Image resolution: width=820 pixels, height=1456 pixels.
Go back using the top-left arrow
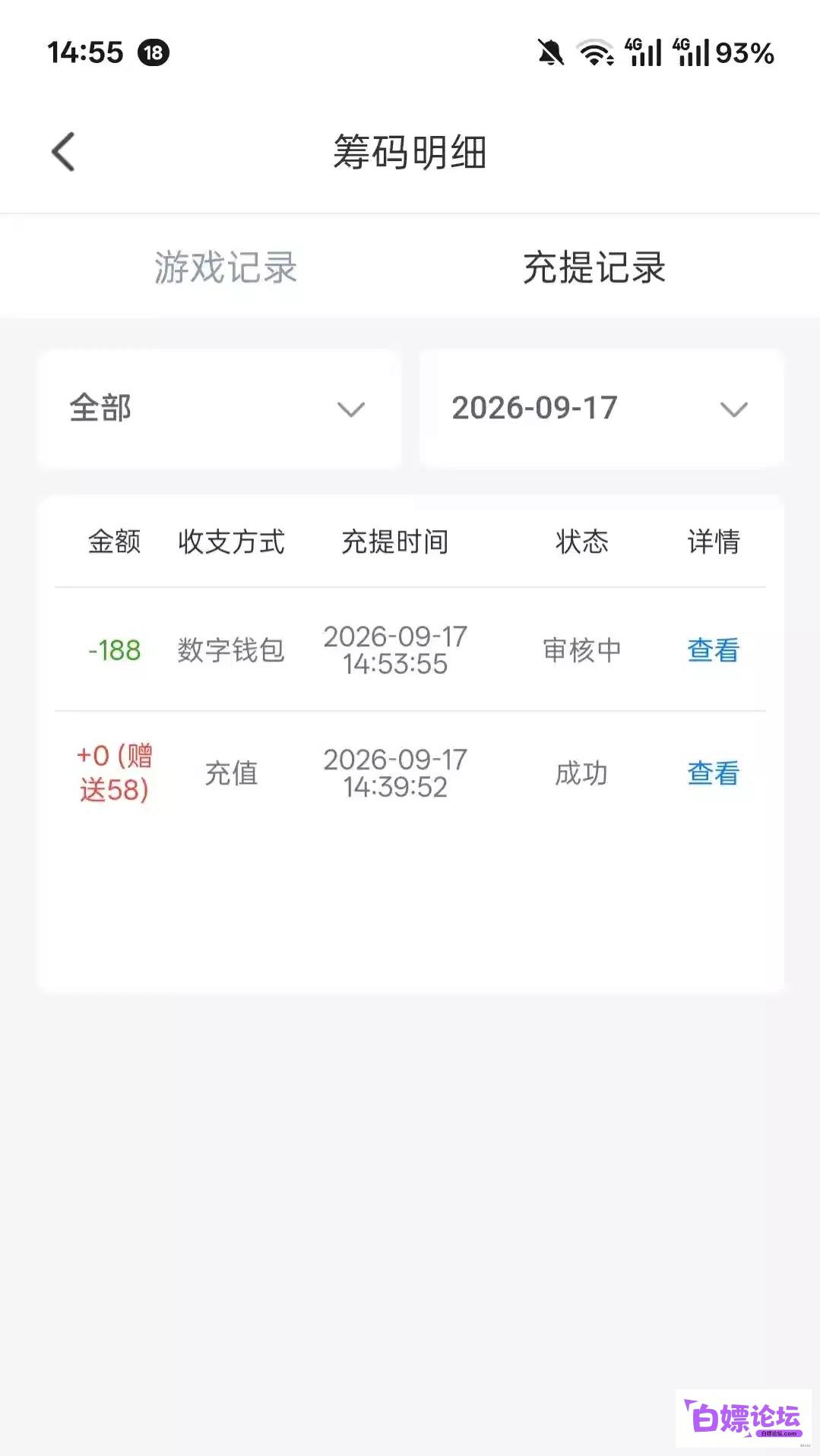tap(63, 152)
